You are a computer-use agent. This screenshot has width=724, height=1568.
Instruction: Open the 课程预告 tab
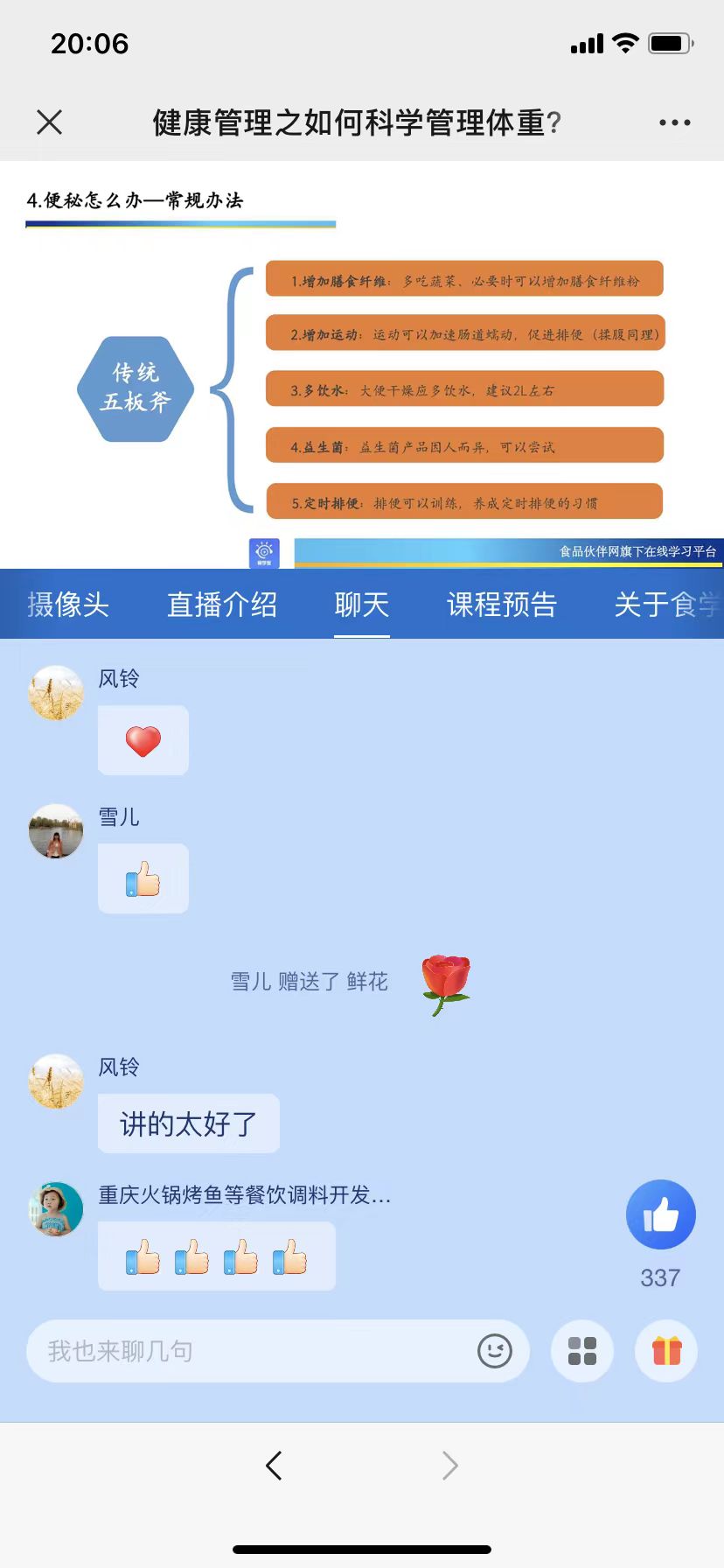[502, 605]
